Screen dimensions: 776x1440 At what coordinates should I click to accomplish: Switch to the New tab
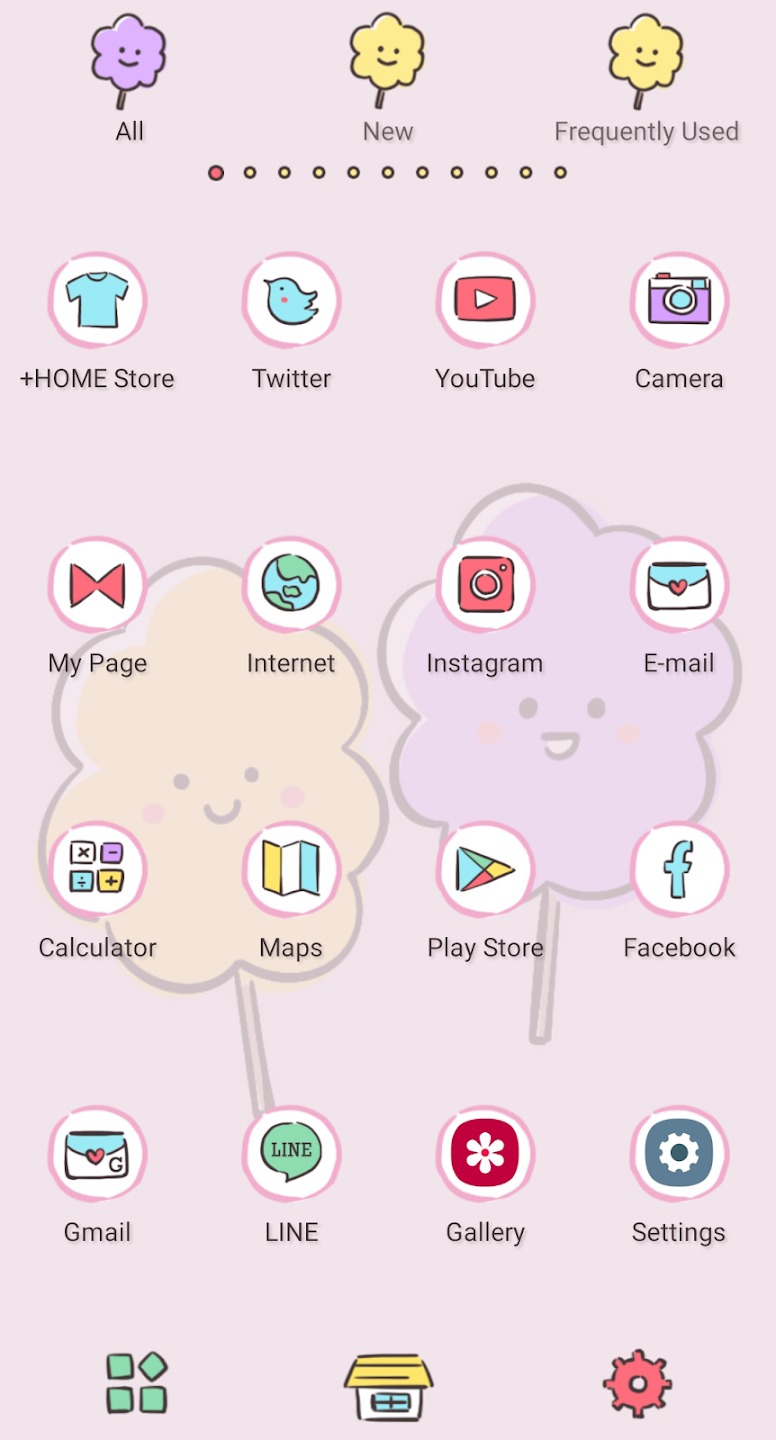tap(388, 80)
